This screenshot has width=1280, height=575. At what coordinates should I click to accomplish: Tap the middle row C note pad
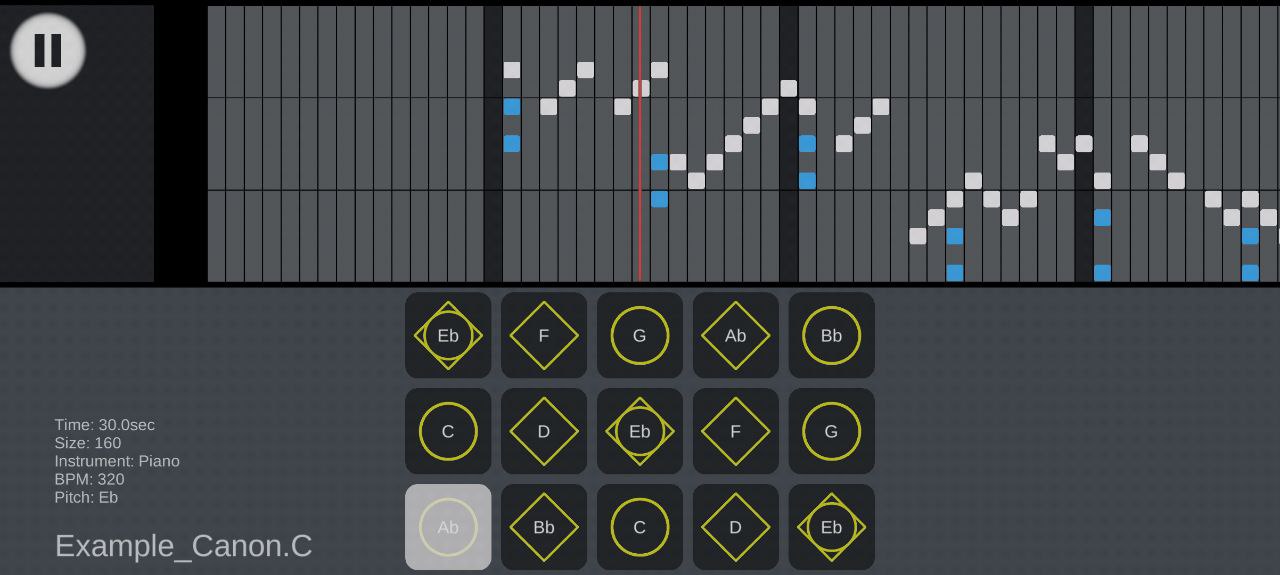coord(448,432)
